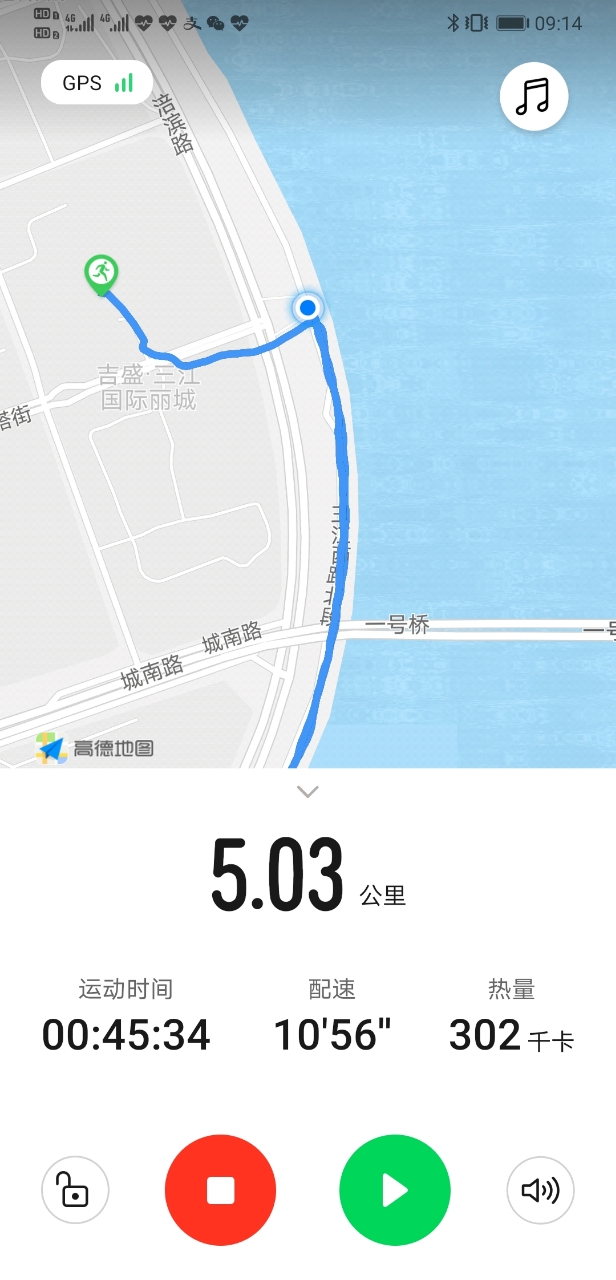The image size is (616, 1280).
Task: Tap the screen lock icon
Action: pyautogui.click(x=75, y=1190)
